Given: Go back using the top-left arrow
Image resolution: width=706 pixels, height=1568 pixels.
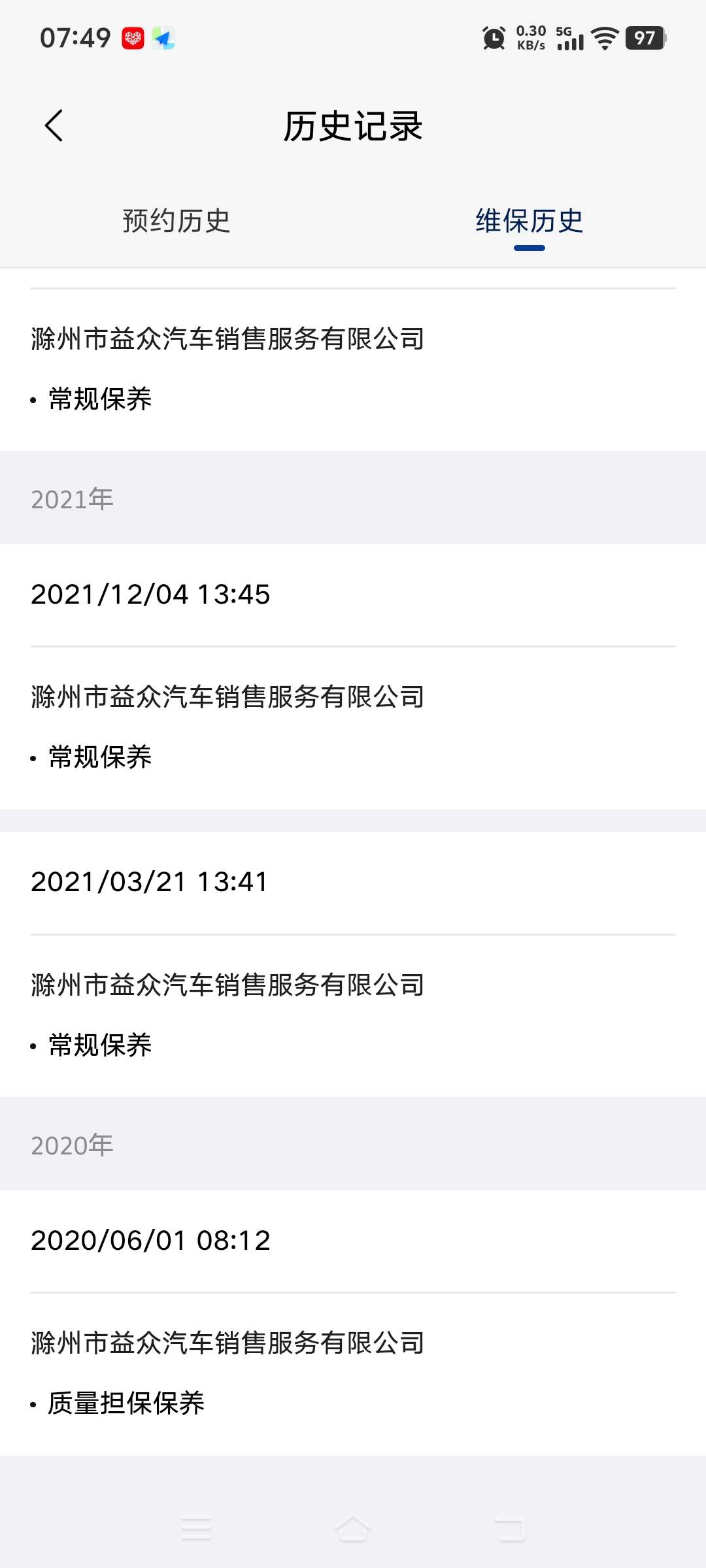Looking at the screenshot, I should point(54,125).
